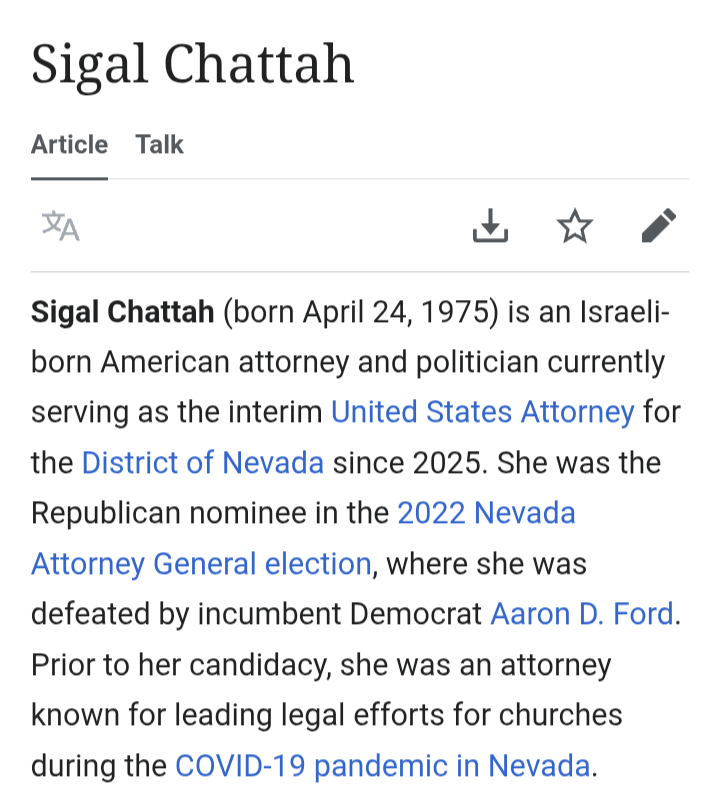This screenshot has height=792, width=720.
Task: Follow the District of Nevada link
Action: (x=203, y=462)
